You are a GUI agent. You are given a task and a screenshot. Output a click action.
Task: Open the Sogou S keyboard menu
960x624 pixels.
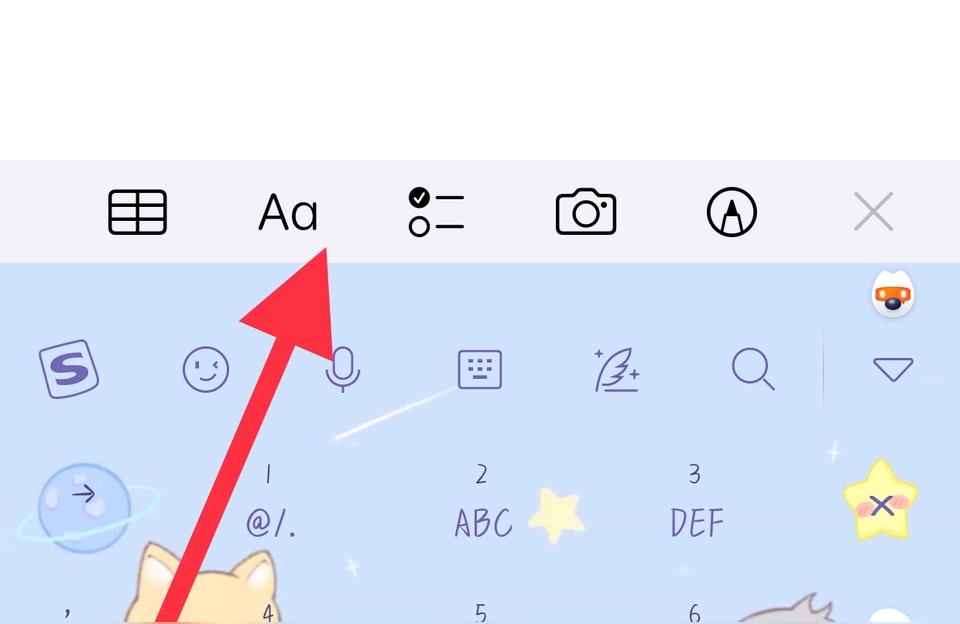pyautogui.click(x=69, y=369)
